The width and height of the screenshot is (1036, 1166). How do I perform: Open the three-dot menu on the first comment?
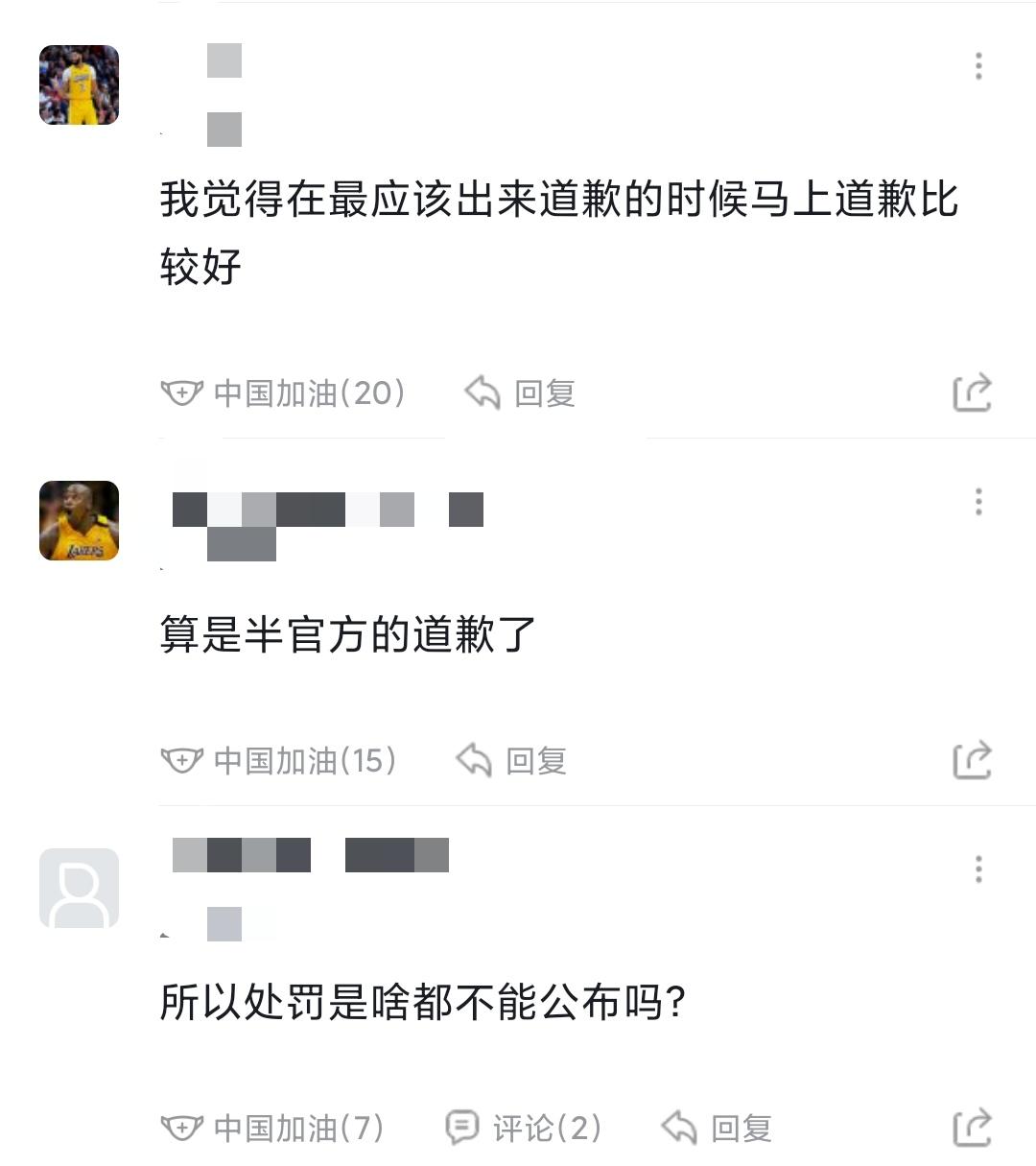[978, 65]
